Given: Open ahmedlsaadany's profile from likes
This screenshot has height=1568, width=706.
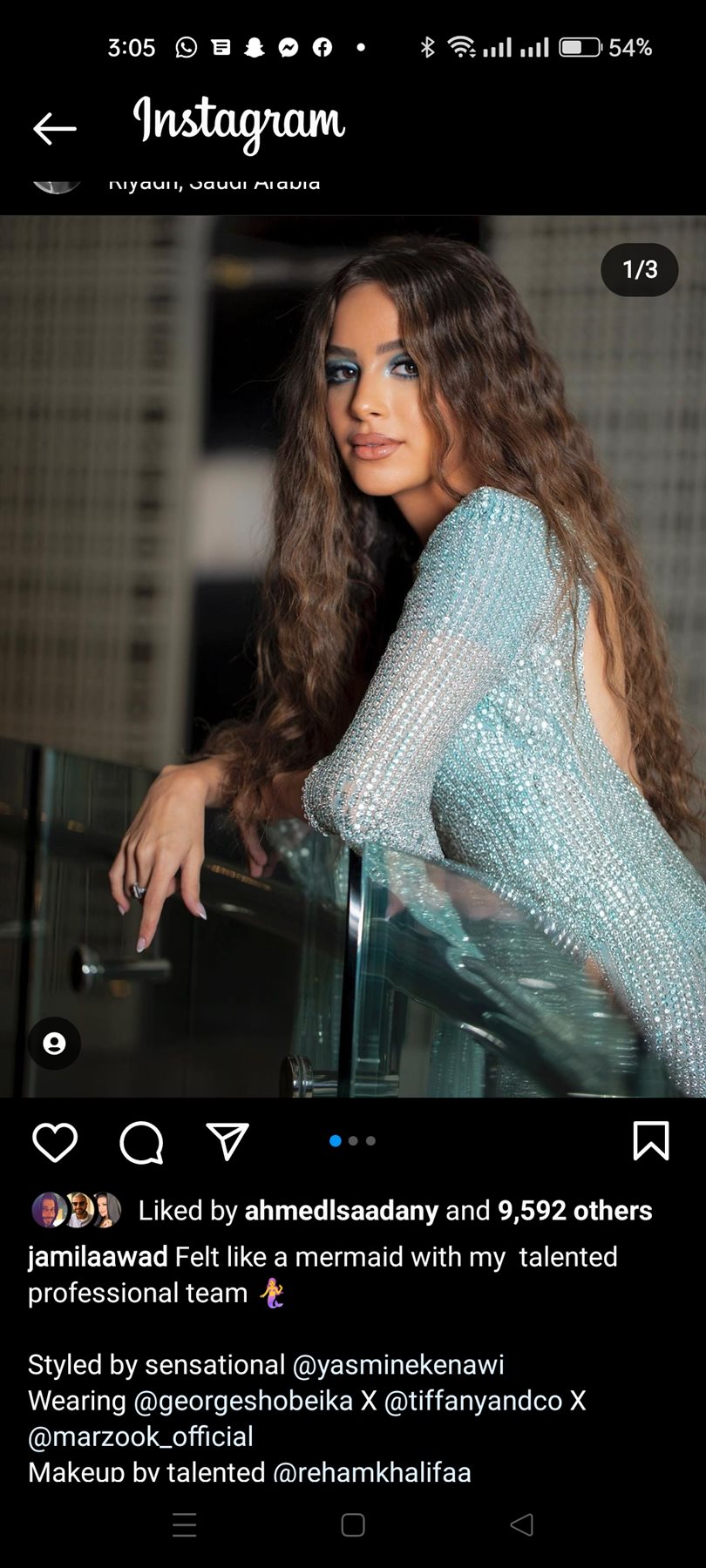Looking at the screenshot, I should tap(341, 1210).
